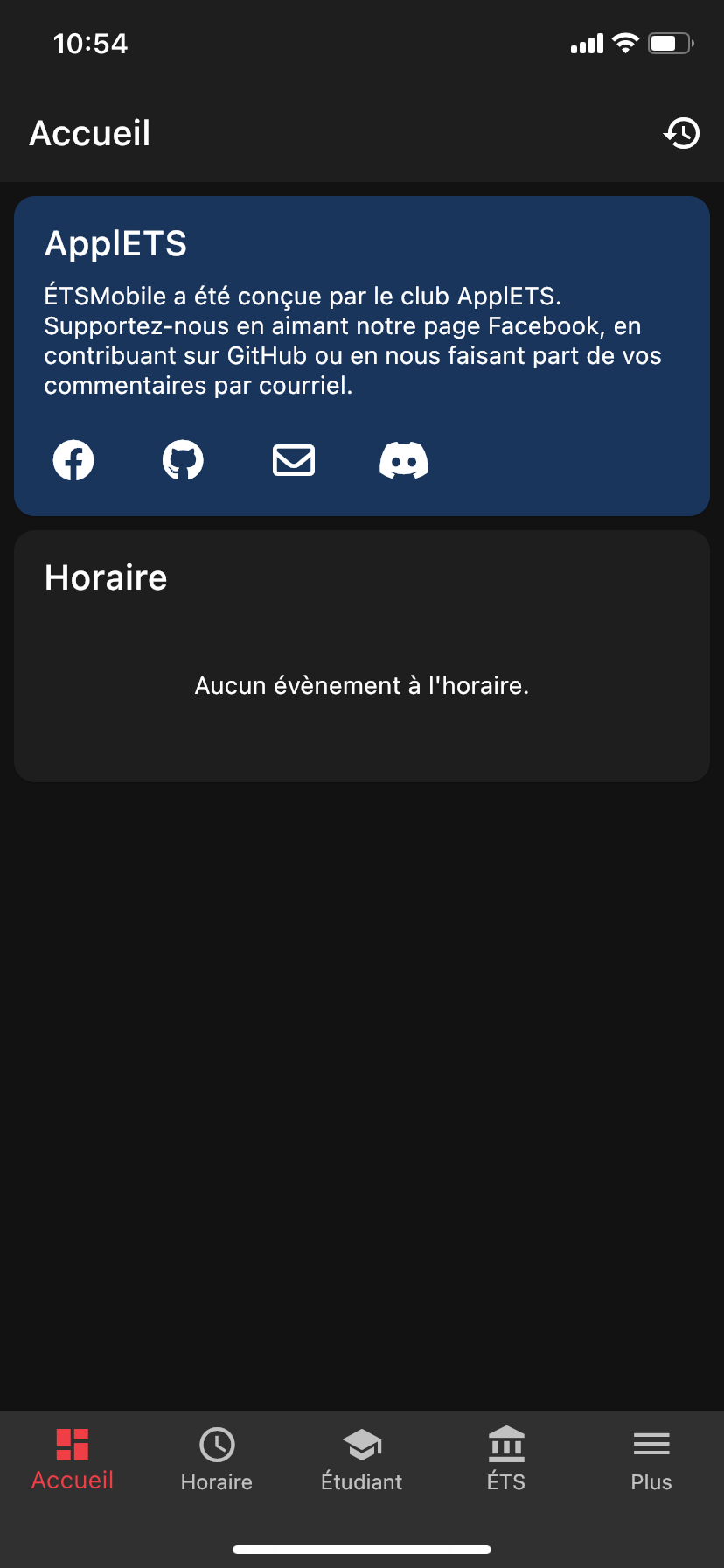The height and width of the screenshot is (1568, 724).
Task: Click the ApplETS card title
Action: (115, 243)
